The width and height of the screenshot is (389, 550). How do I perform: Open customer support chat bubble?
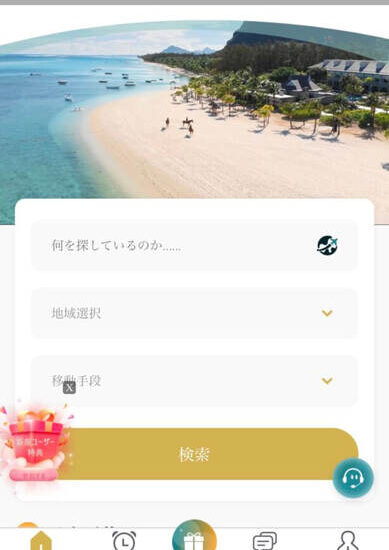click(x=353, y=478)
